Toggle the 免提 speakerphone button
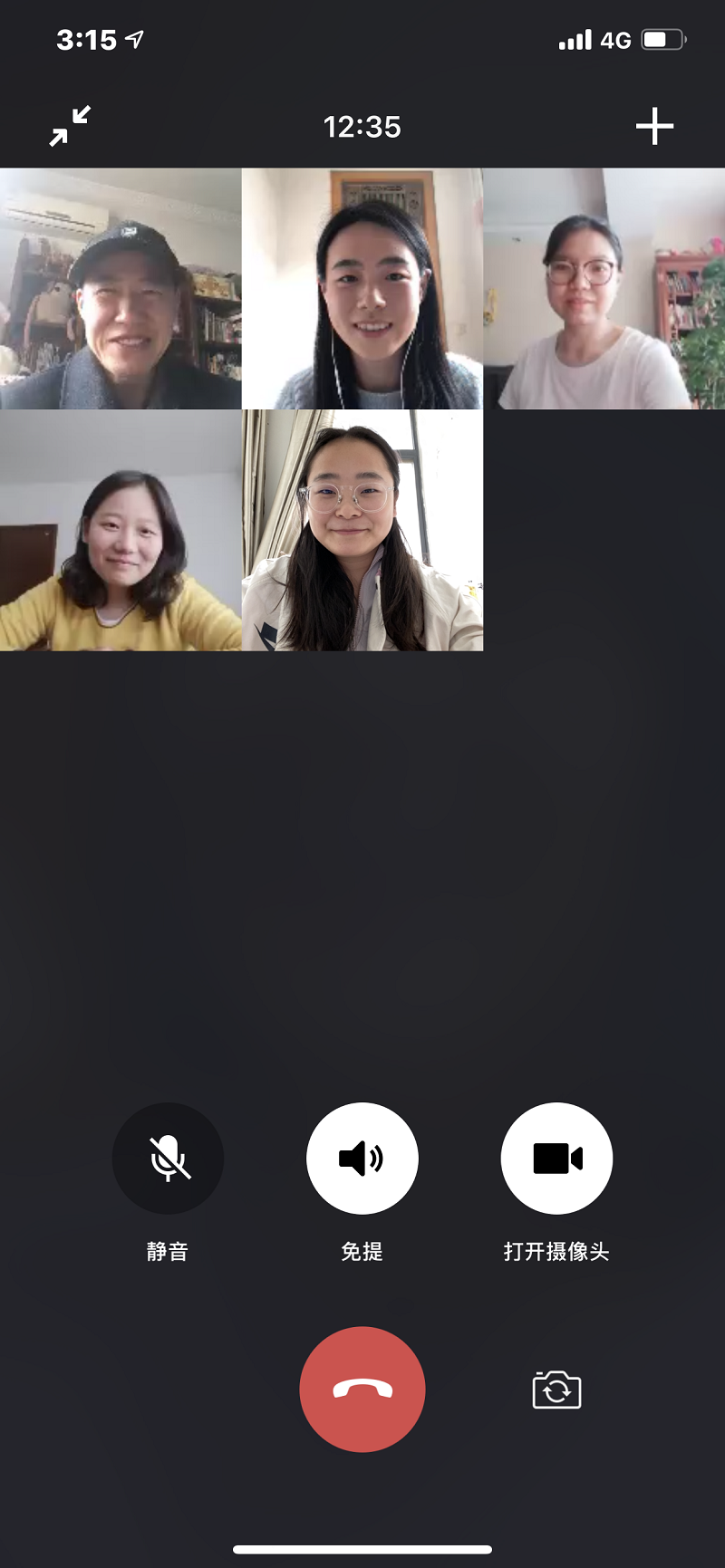Viewport: 725px width, 1568px height. click(x=362, y=1158)
